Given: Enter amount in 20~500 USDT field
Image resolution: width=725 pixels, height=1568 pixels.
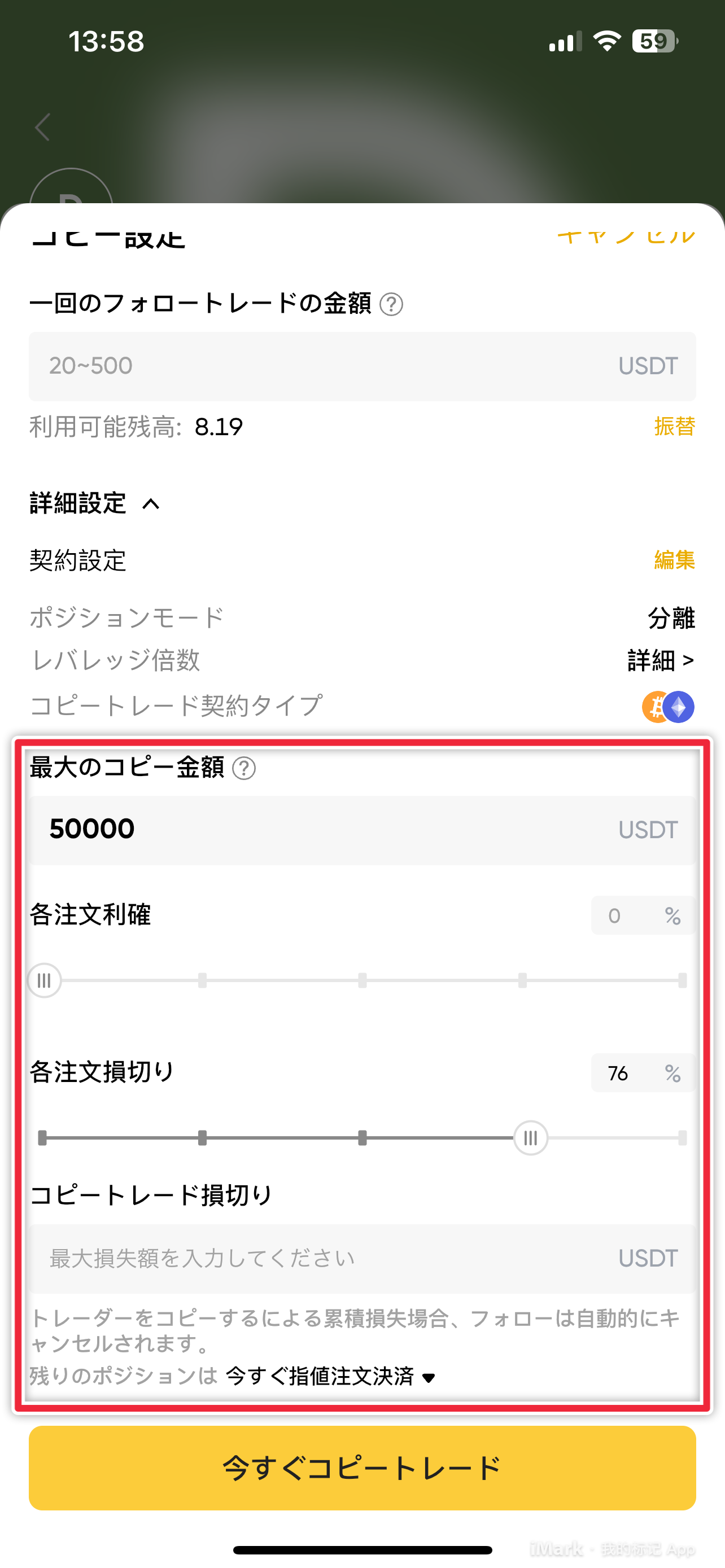Looking at the screenshot, I should click(362, 366).
